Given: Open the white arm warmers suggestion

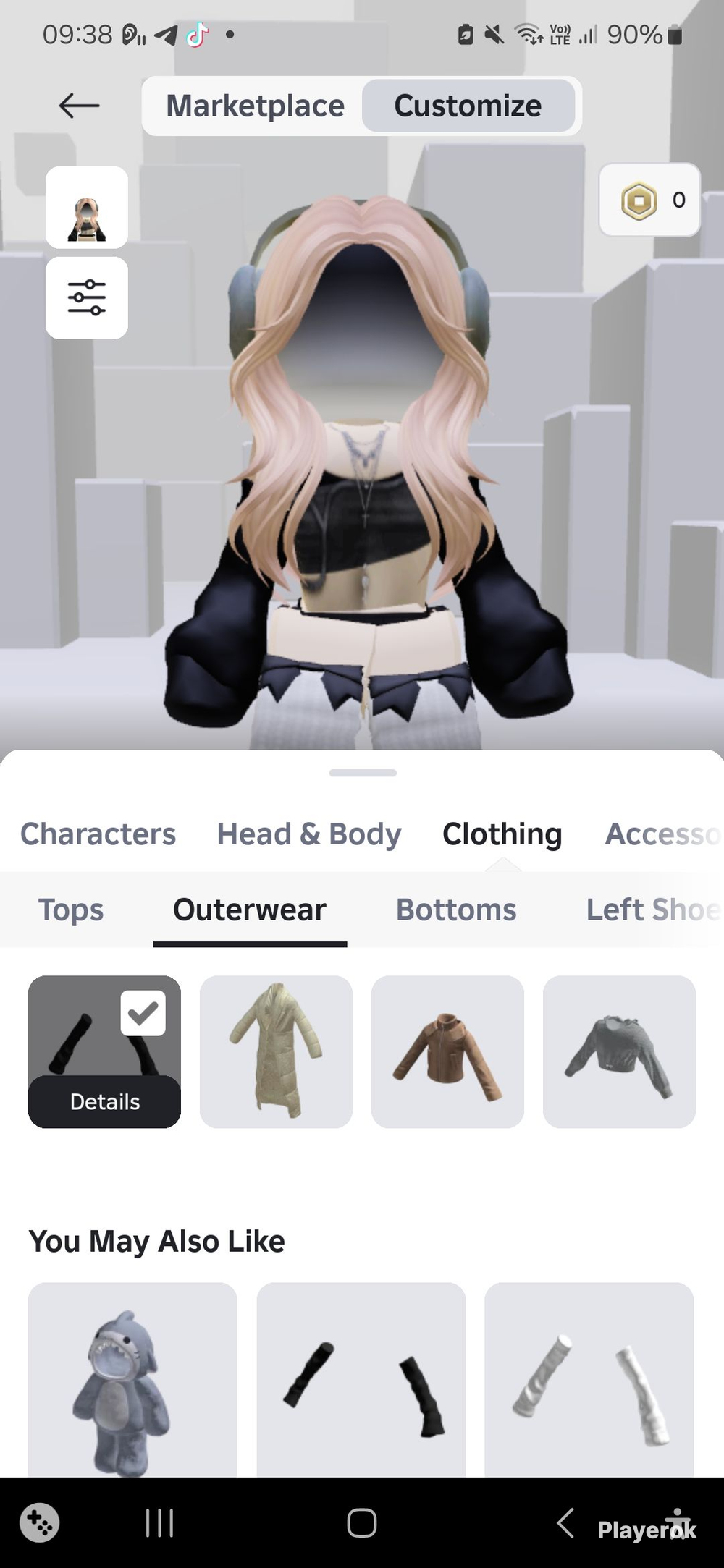Looking at the screenshot, I should (589, 1380).
